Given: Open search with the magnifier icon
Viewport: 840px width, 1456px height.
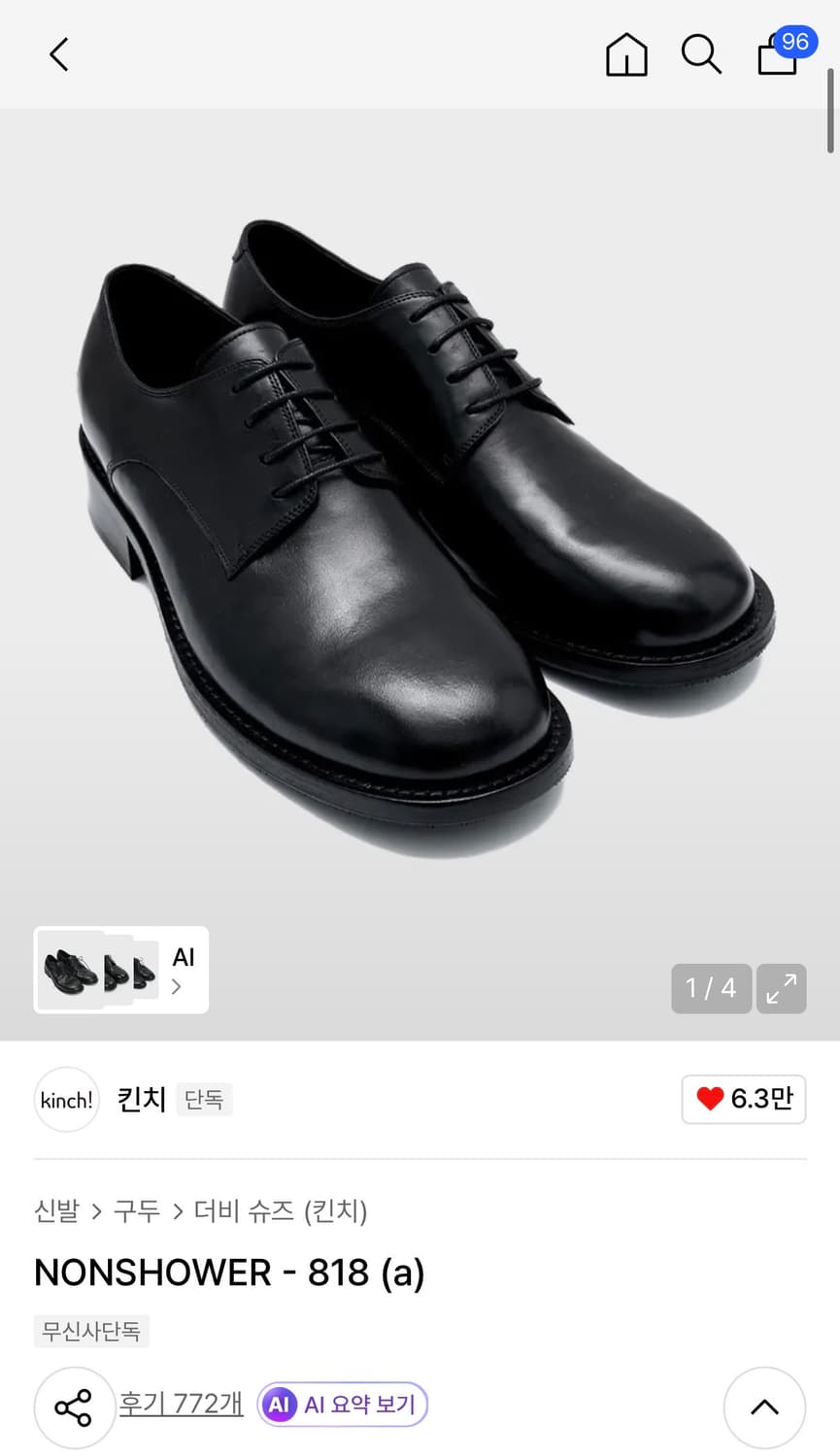Looking at the screenshot, I should click(x=701, y=55).
